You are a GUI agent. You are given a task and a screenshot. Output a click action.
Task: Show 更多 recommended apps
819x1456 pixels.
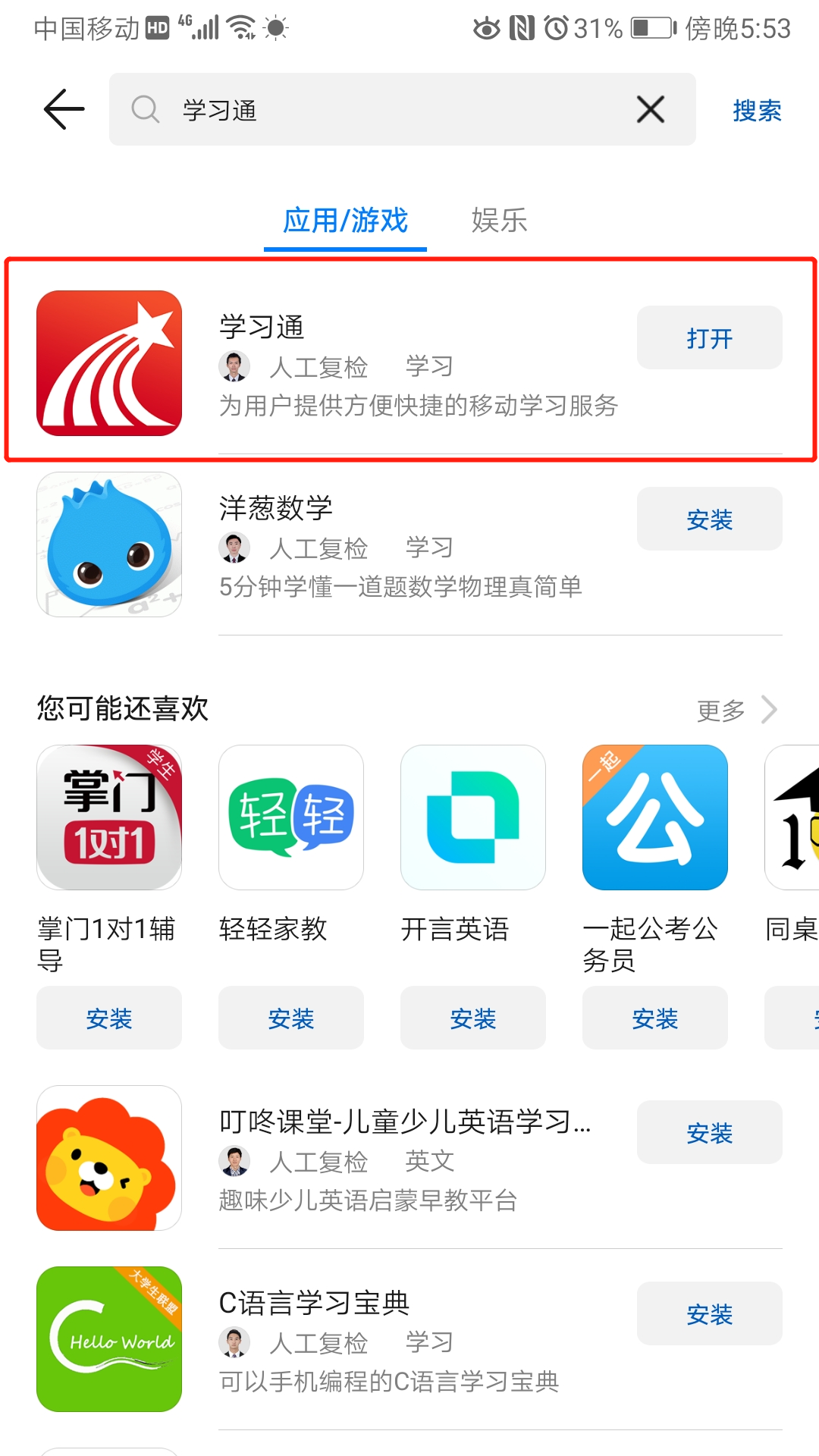pyautogui.click(x=736, y=711)
